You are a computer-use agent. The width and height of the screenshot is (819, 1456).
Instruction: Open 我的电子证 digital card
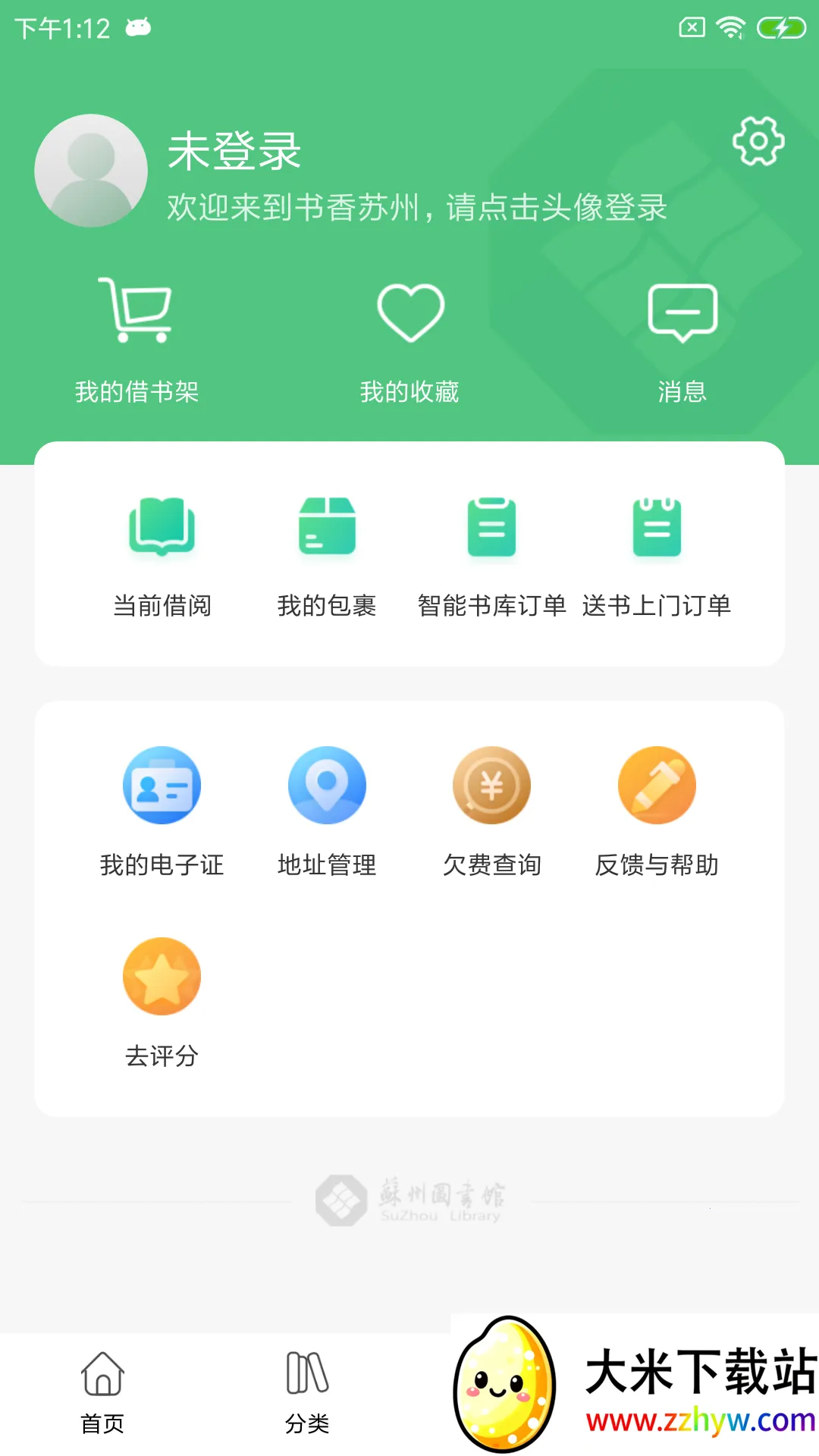point(162,786)
